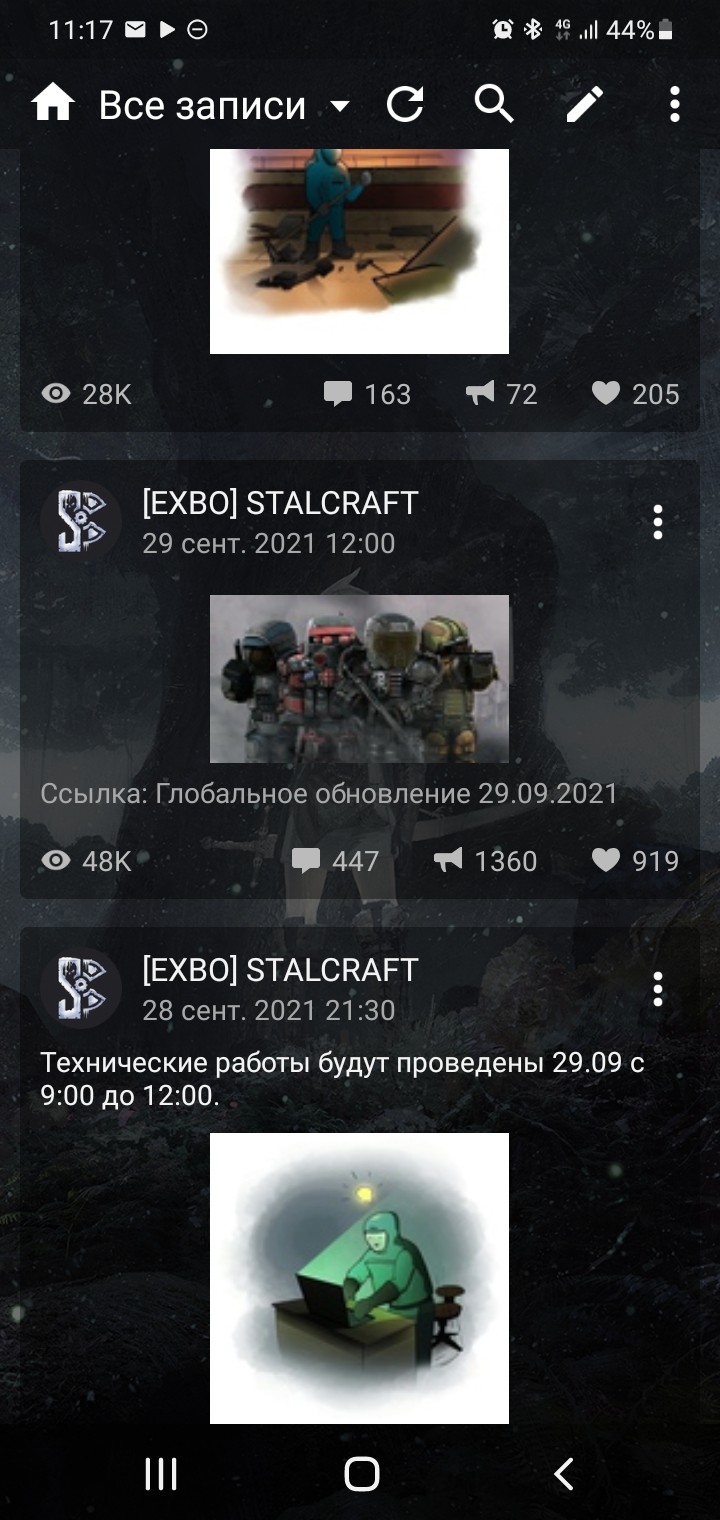Go back with the system back button
The width and height of the screenshot is (720, 1520).
(x=564, y=1474)
